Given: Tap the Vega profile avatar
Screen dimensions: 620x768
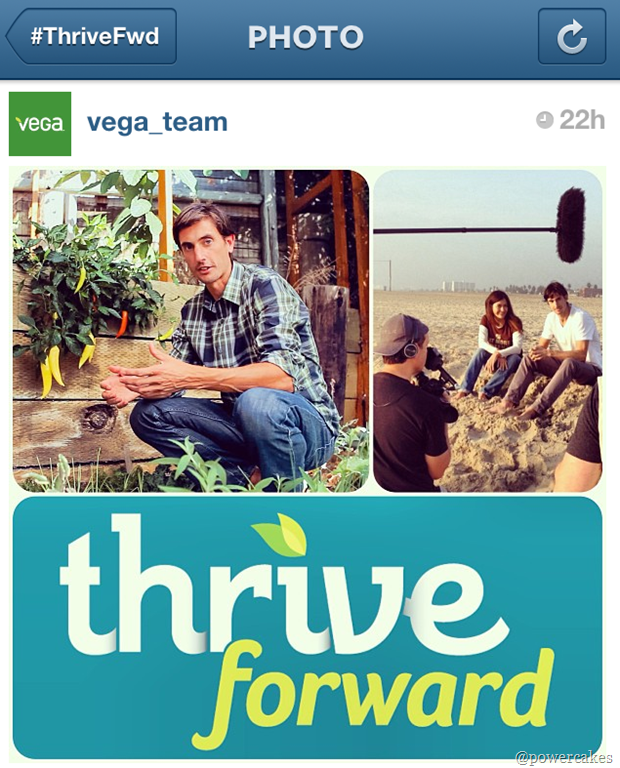Looking at the screenshot, I should (40, 123).
